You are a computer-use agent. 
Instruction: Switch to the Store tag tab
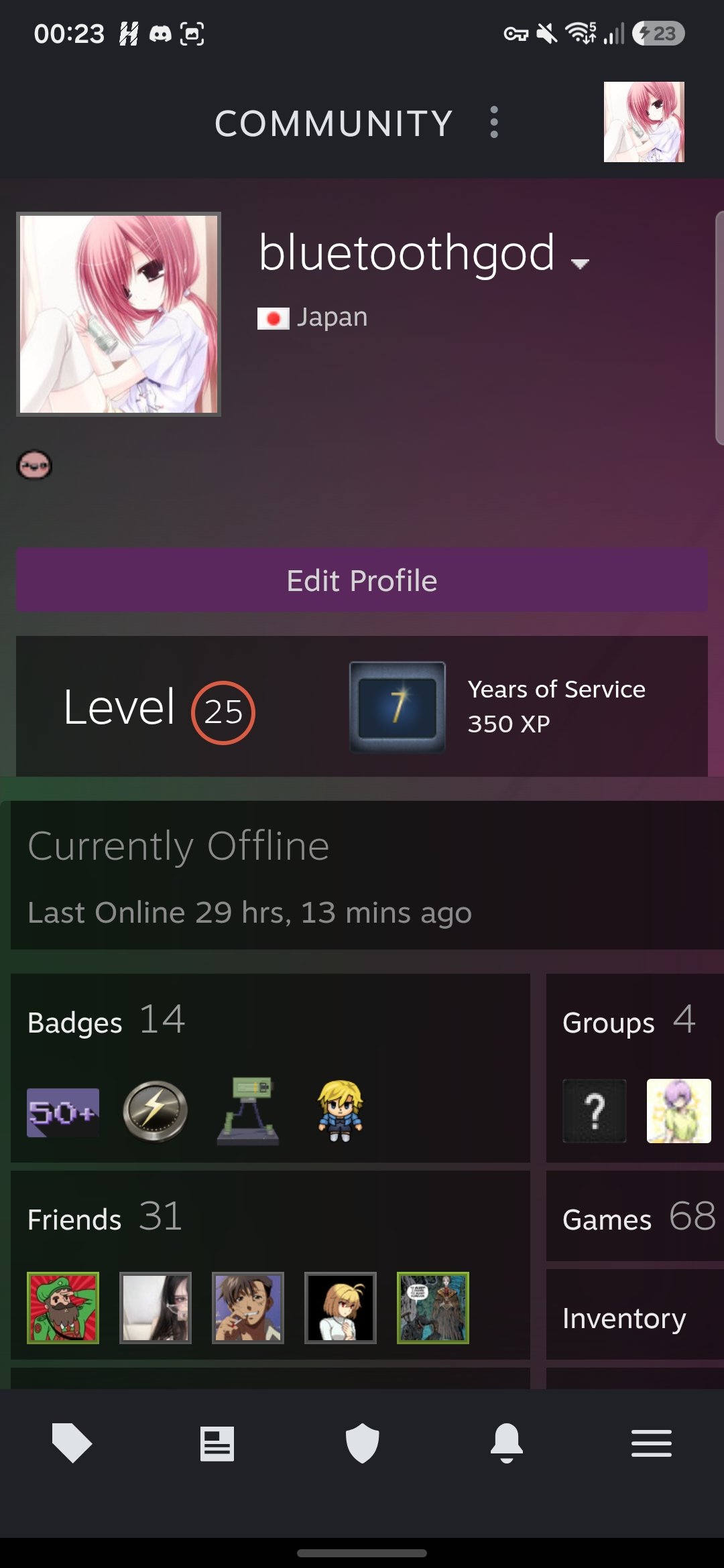pyautogui.click(x=72, y=1443)
